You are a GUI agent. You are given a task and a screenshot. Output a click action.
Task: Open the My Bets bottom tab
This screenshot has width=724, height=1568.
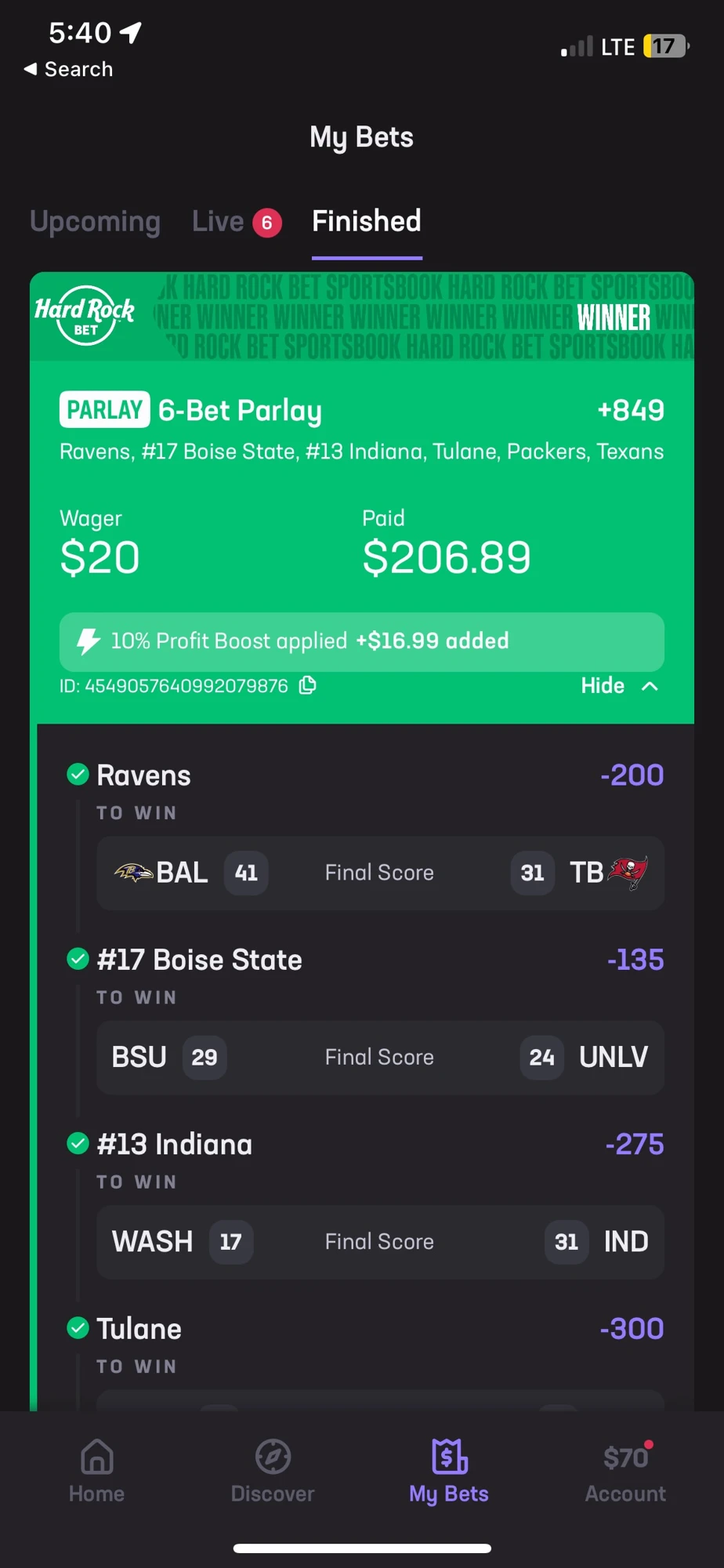click(x=449, y=1472)
